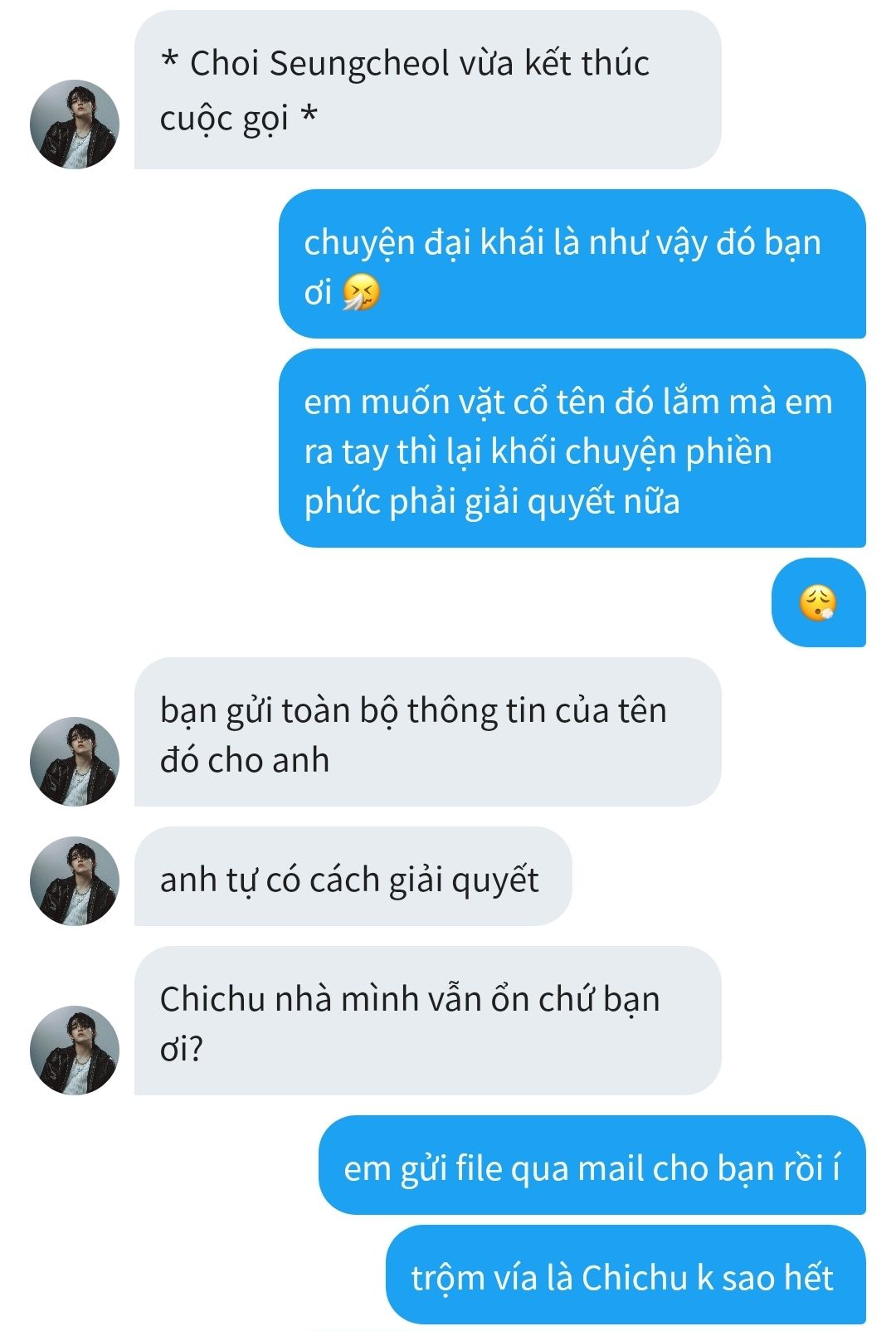
Task: View profile from avatar beside "anh tự có cách giải quyết"
Action: (x=75, y=881)
